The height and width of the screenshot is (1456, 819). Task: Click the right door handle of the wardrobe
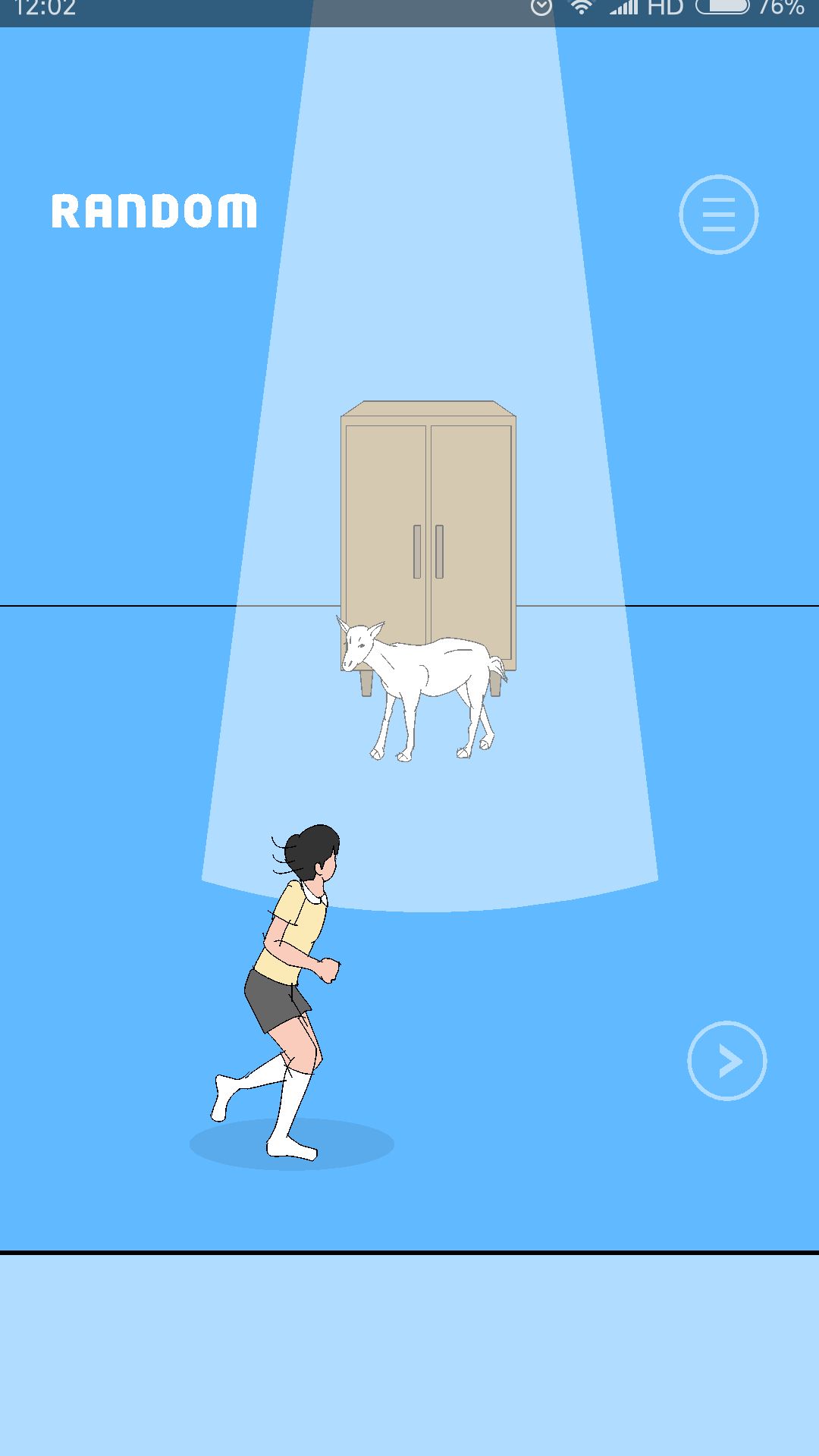click(x=438, y=551)
